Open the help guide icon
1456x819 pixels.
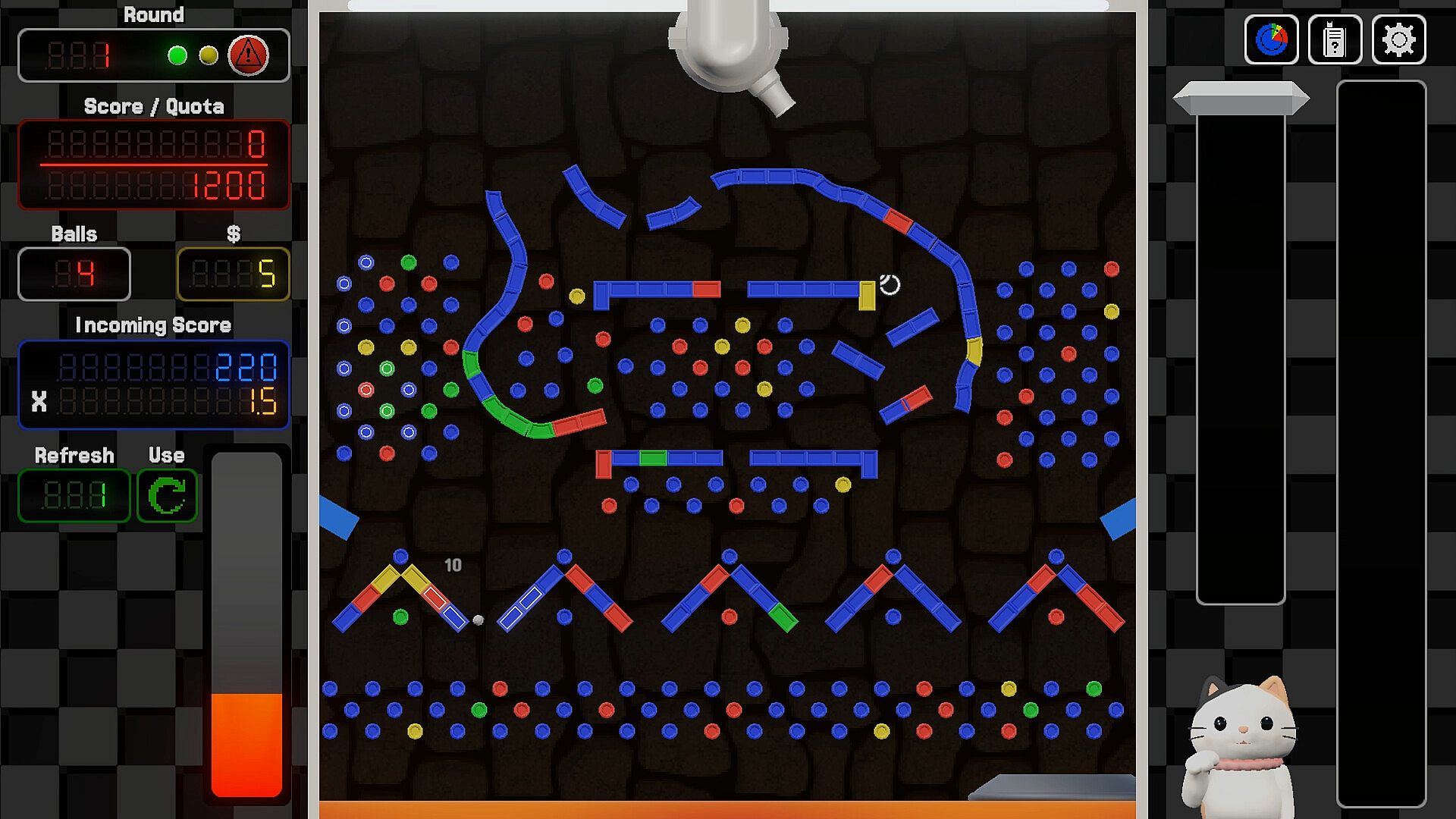1335,40
